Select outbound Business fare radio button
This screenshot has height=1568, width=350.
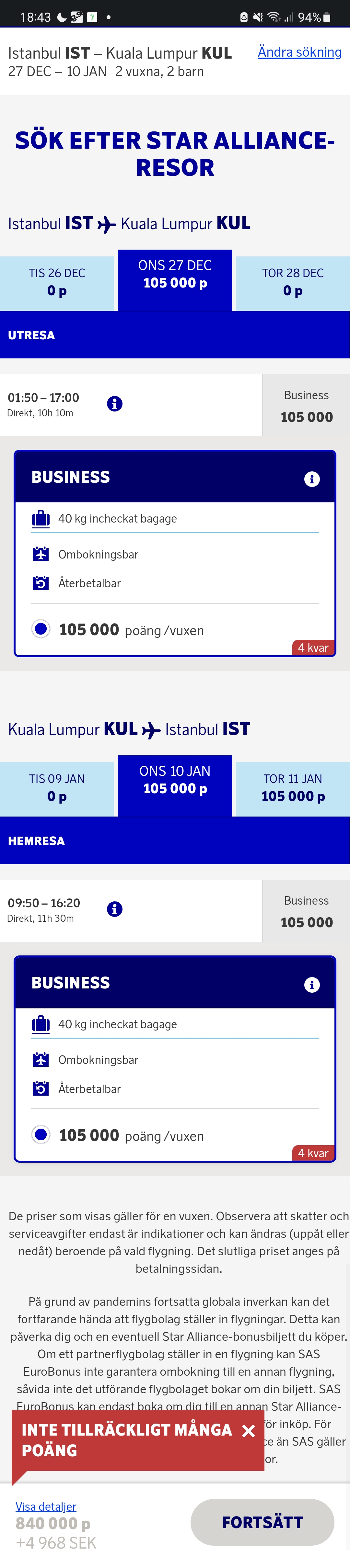click(x=41, y=629)
